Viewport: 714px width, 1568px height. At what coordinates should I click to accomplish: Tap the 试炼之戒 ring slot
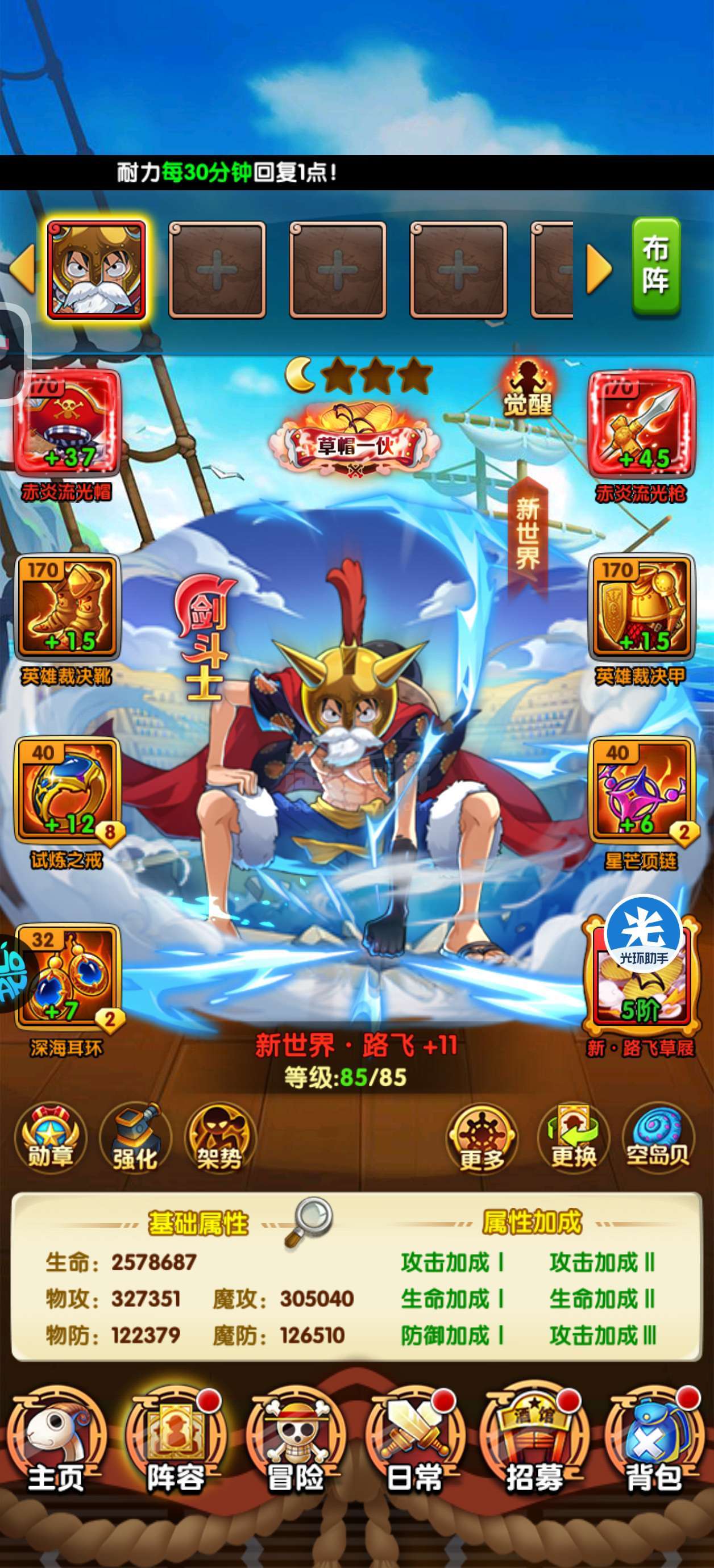point(67,790)
